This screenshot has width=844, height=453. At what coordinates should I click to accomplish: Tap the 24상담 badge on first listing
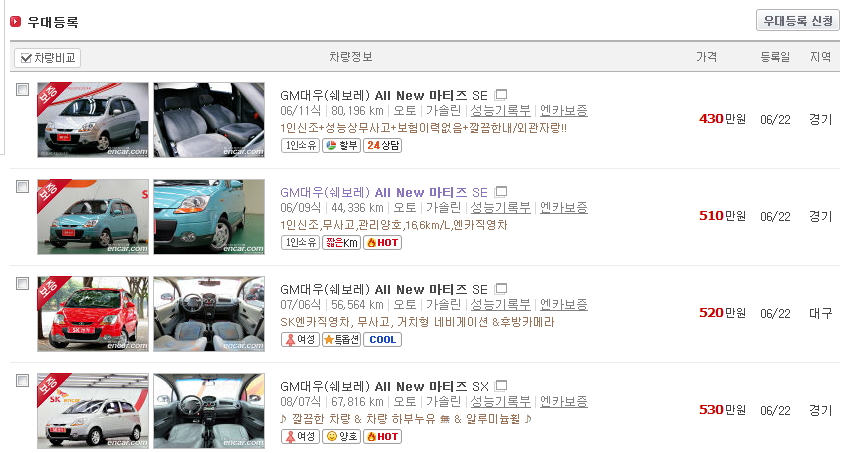click(383, 145)
